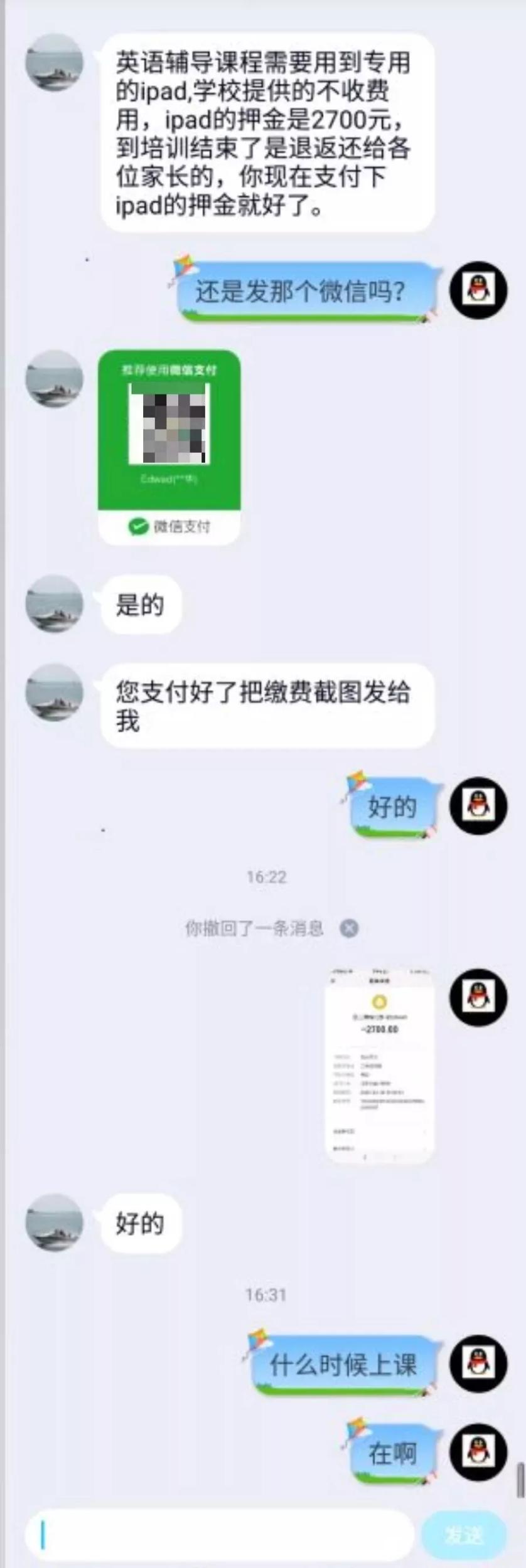Open the WeChat Pay QR code image
This screenshot has height=1568, width=526.
[169, 446]
